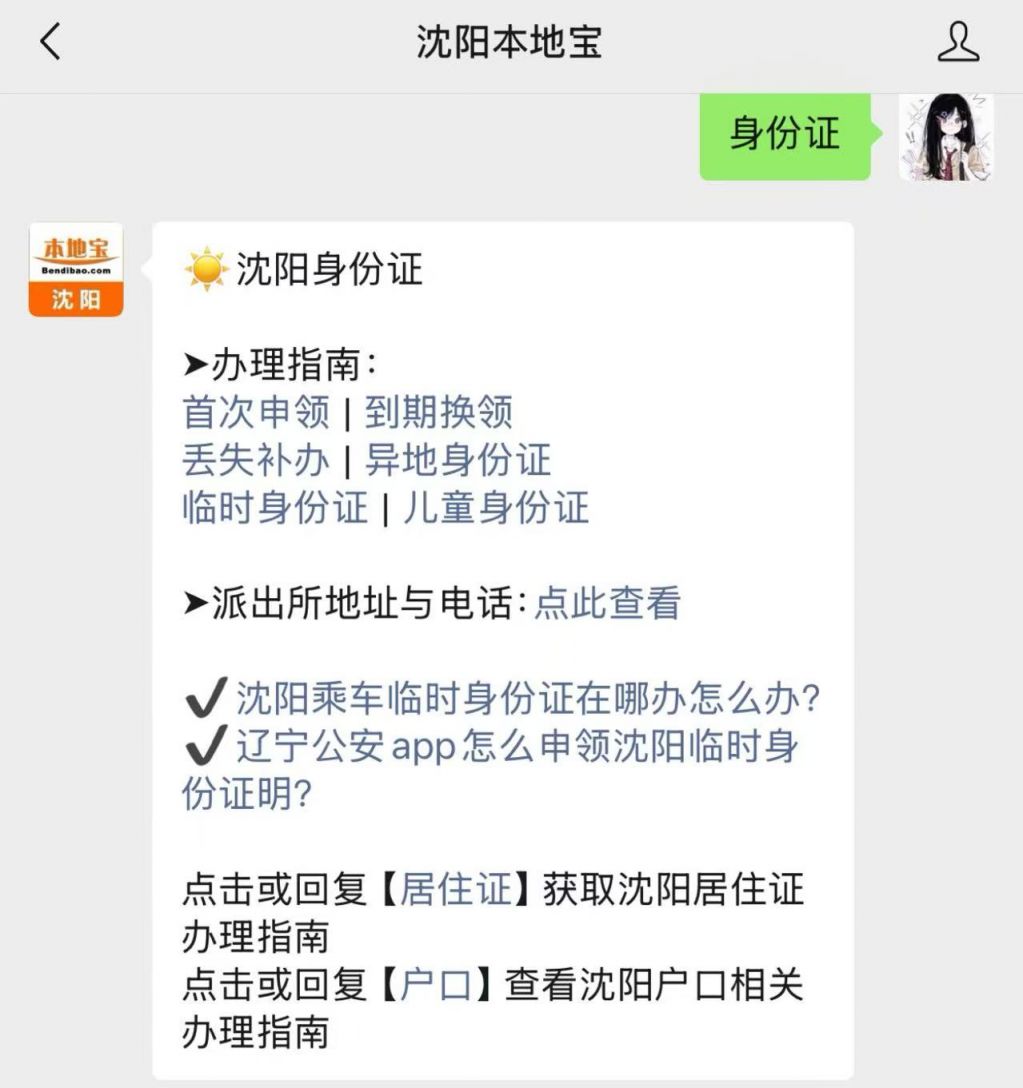
Task: View the 儿童身份证 guide
Action: click(x=496, y=508)
